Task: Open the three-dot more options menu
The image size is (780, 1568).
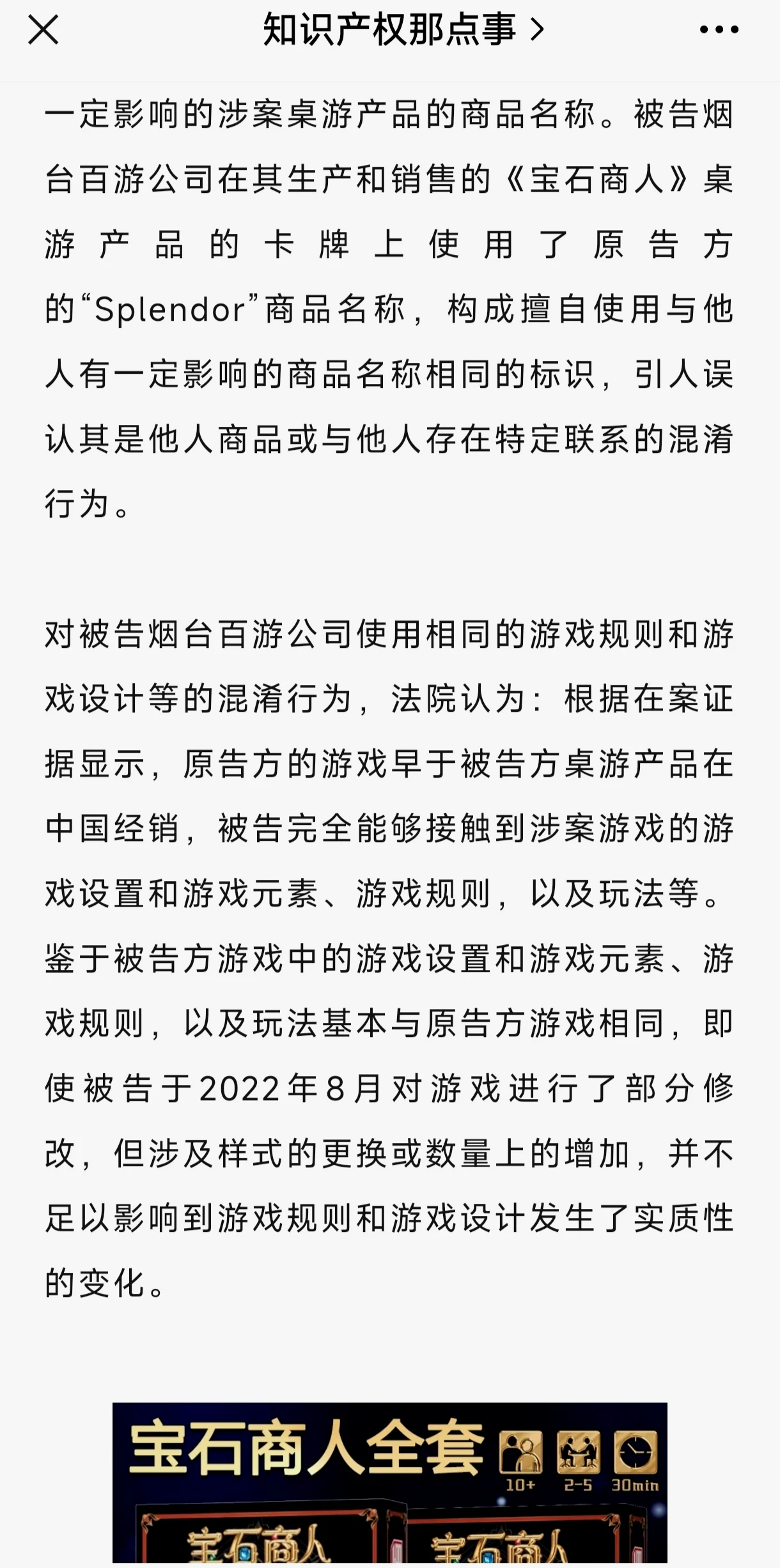Action: pyautogui.click(x=719, y=29)
